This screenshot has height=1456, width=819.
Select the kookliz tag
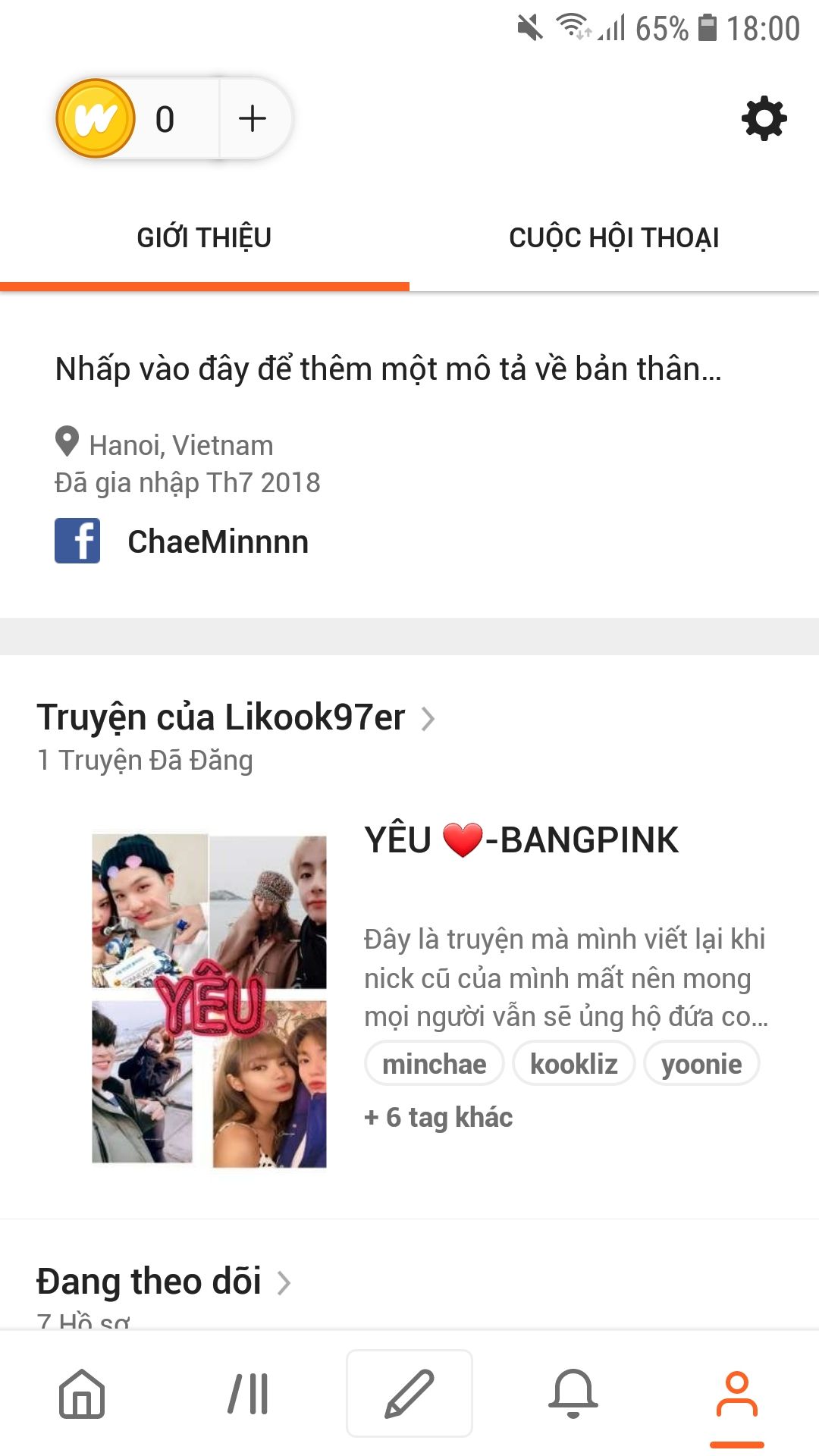click(573, 1064)
